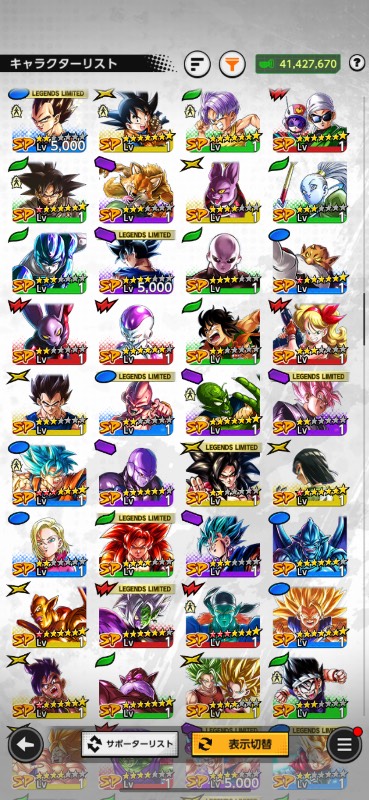This screenshot has height=800, width=369.
Task: Choose the Super Saiyan 3 Goku card
Action: (x=309, y=616)
